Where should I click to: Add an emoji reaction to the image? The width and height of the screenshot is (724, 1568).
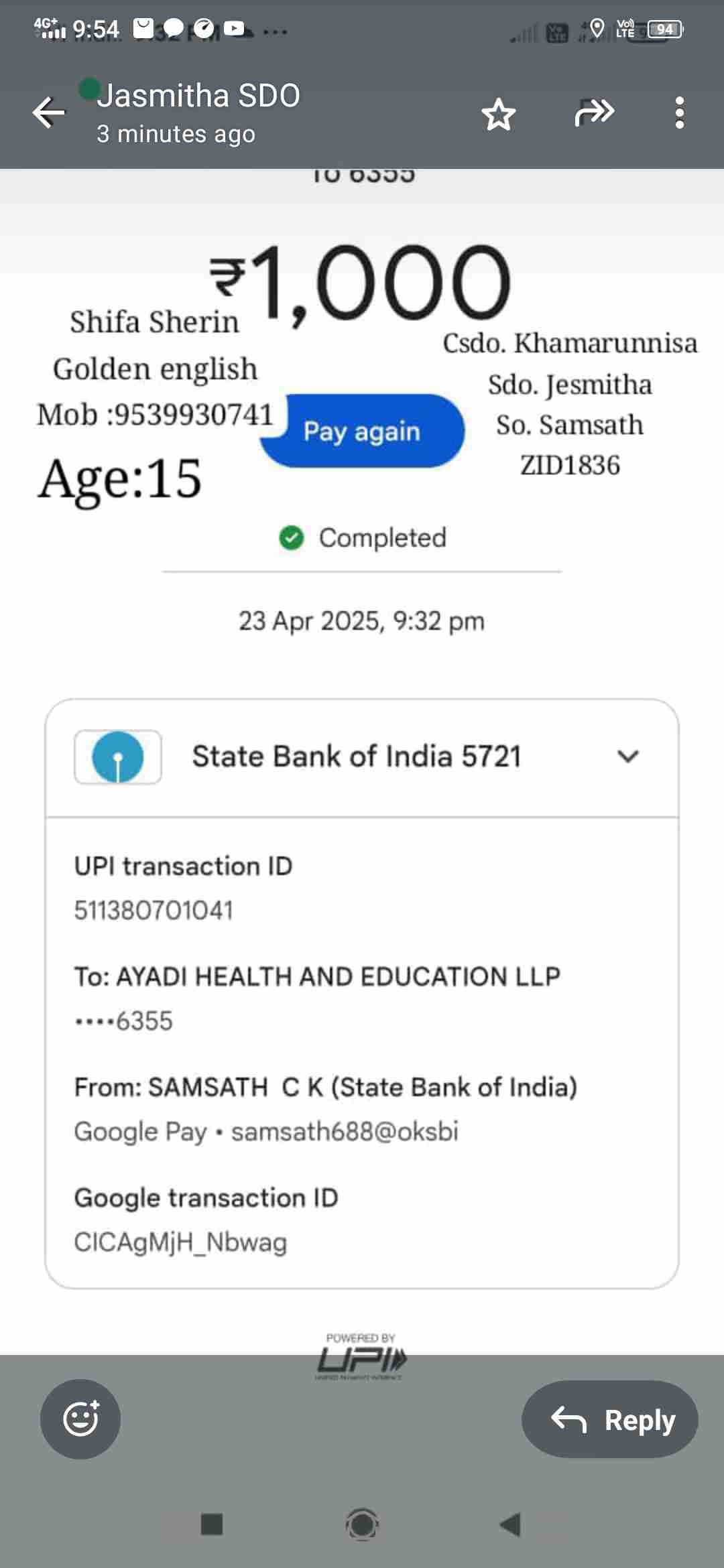(80, 1419)
